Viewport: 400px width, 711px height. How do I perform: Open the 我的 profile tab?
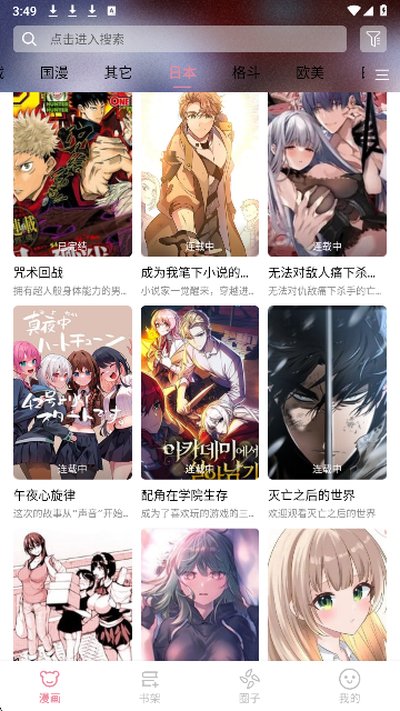[x=350, y=686]
